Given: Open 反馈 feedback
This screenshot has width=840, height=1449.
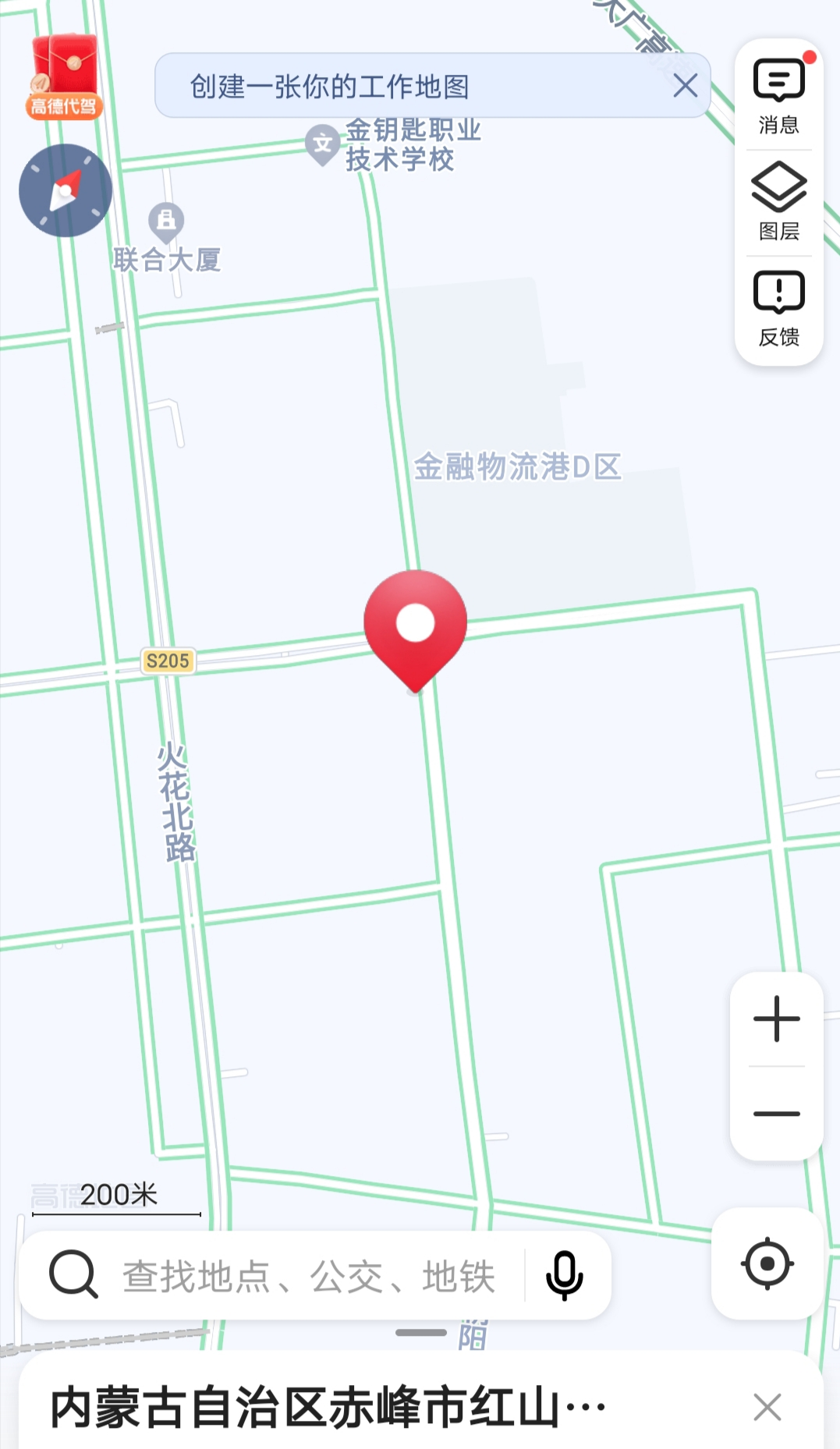Looking at the screenshot, I should click(778, 309).
